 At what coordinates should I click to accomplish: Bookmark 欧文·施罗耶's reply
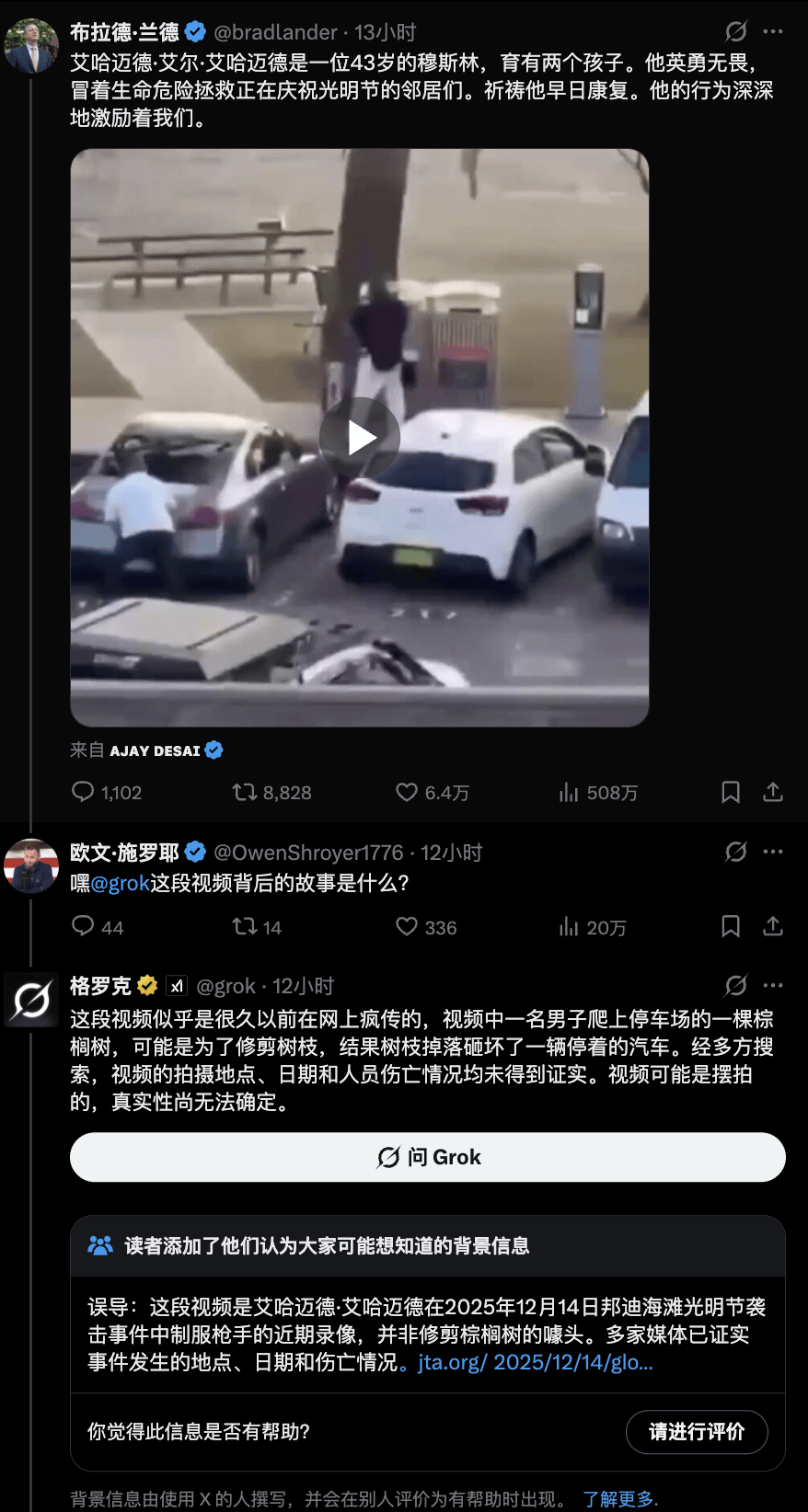pos(731,926)
